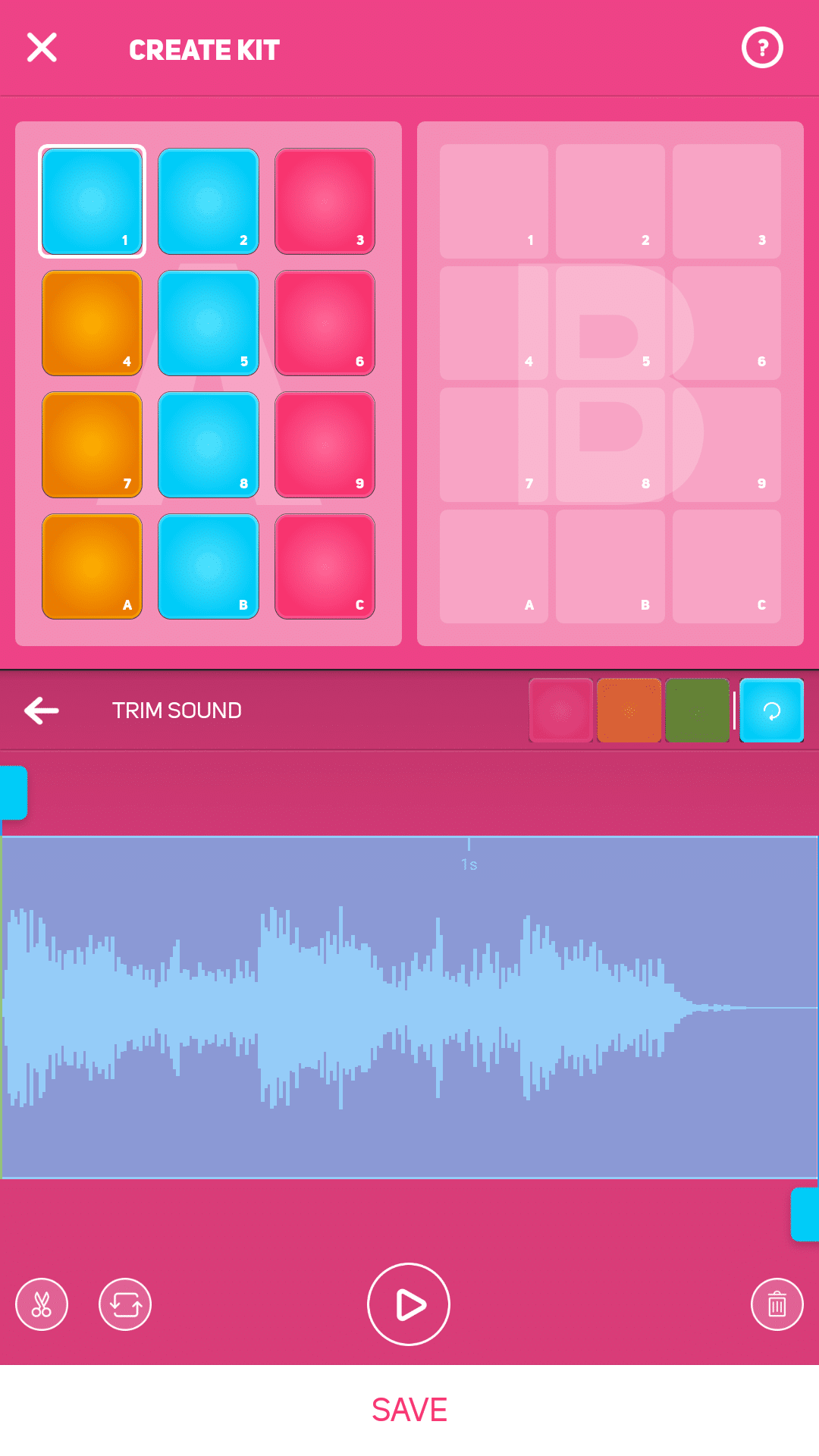Image resolution: width=819 pixels, height=1456 pixels.
Task: Toggle the blue loop mode button
Action: point(771,711)
